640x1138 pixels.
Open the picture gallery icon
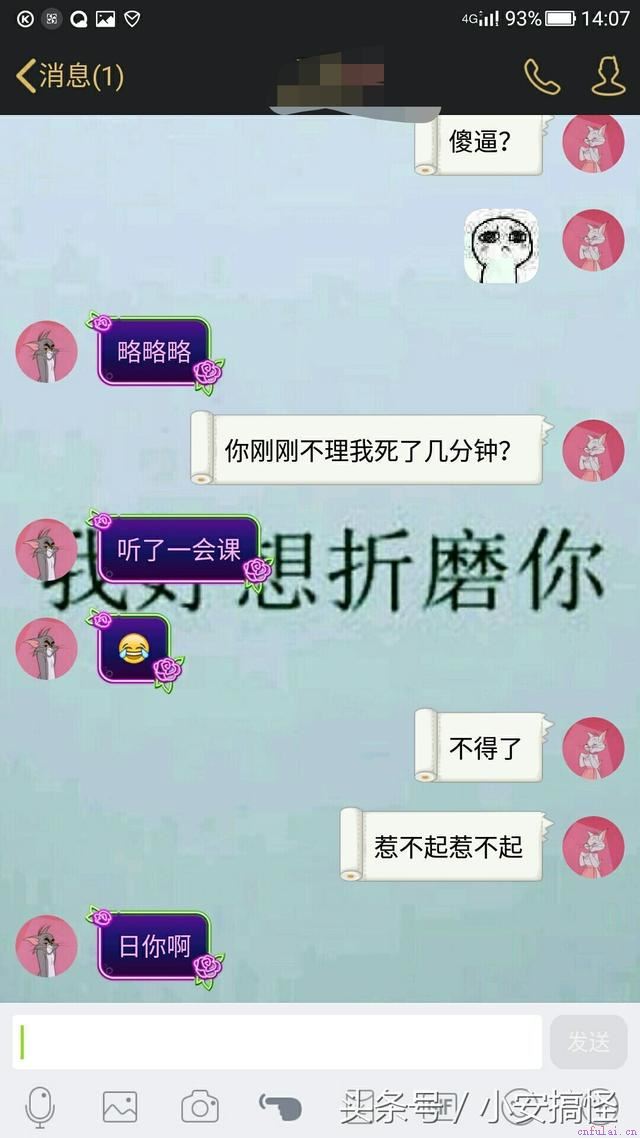click(x=120, y=1107)
